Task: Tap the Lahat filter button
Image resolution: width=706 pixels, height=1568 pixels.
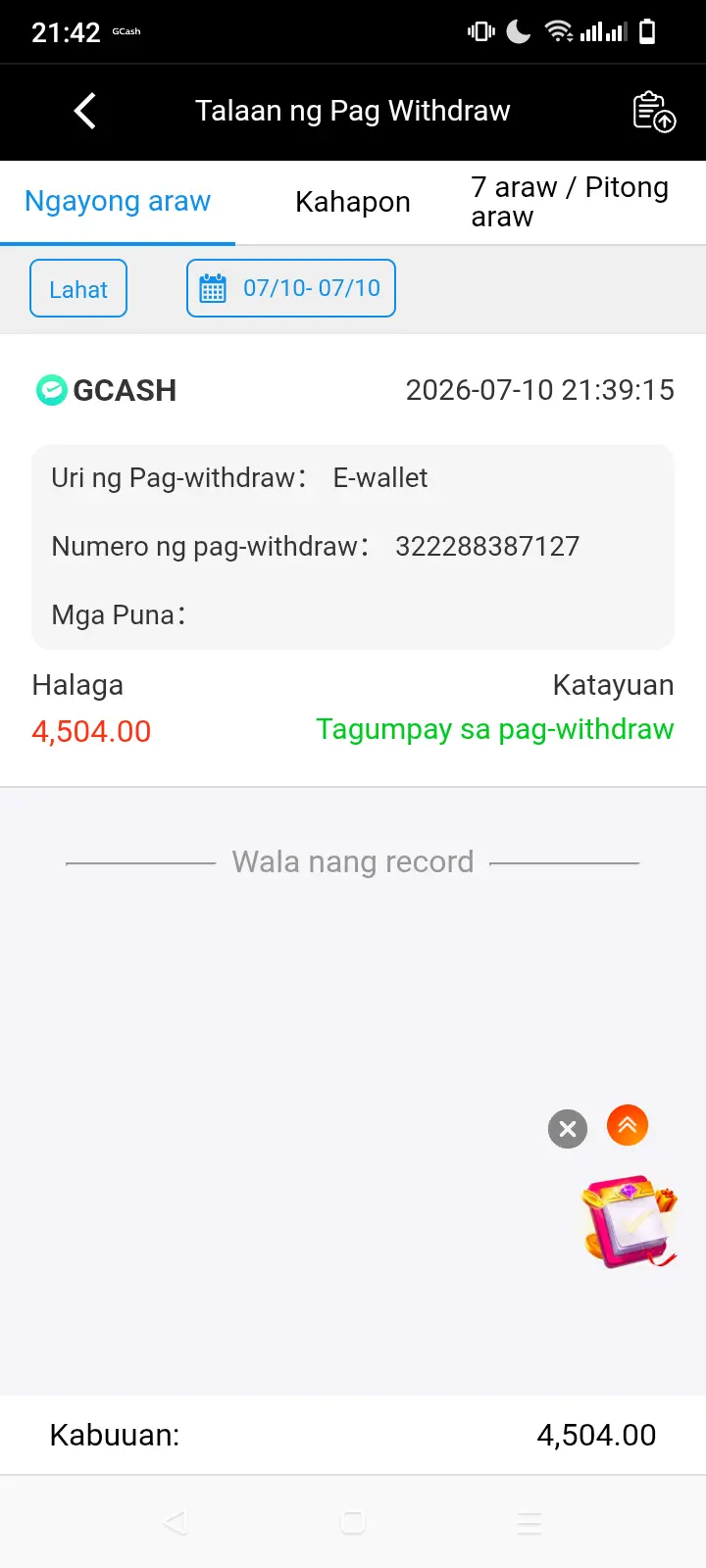Action: click(x=78, y=288)
